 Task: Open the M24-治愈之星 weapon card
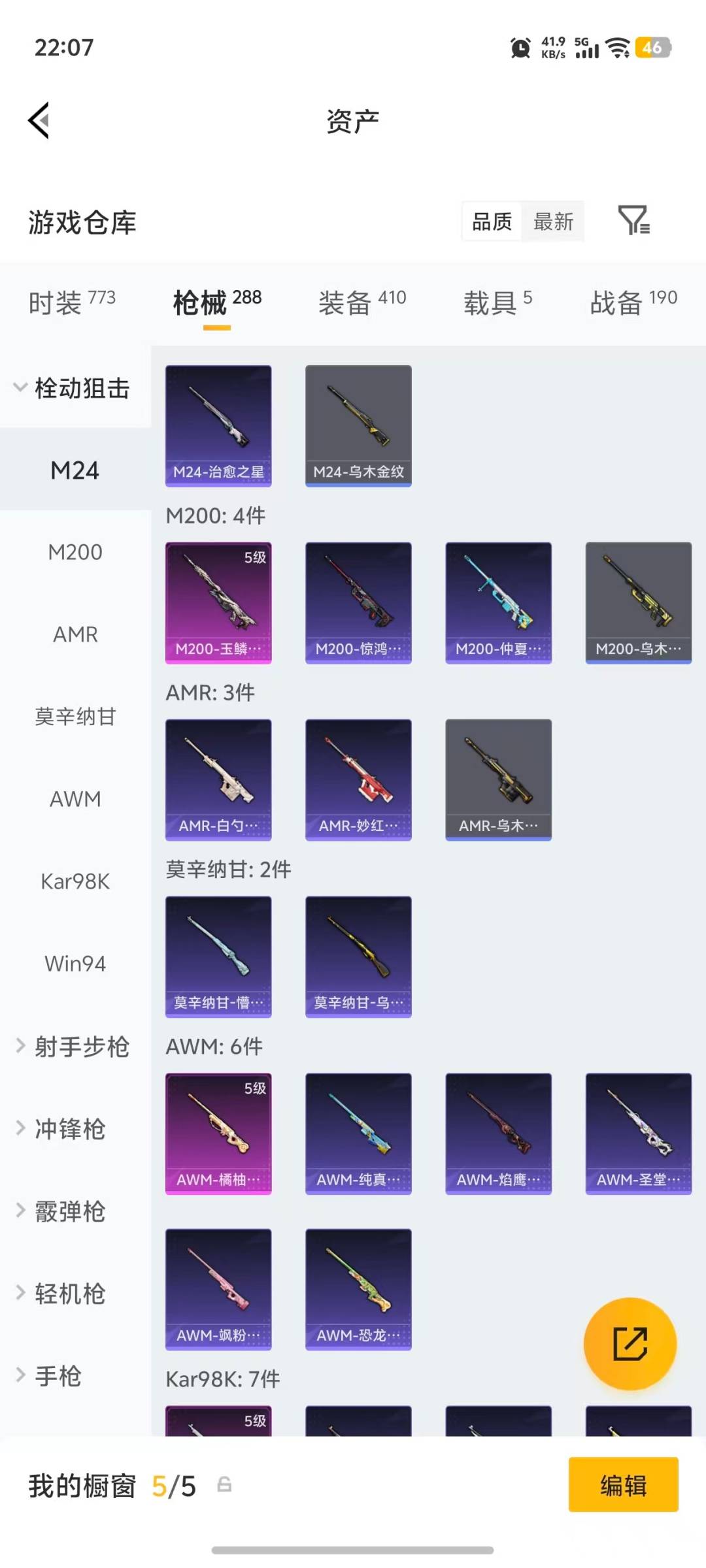(x=218, y=423)
